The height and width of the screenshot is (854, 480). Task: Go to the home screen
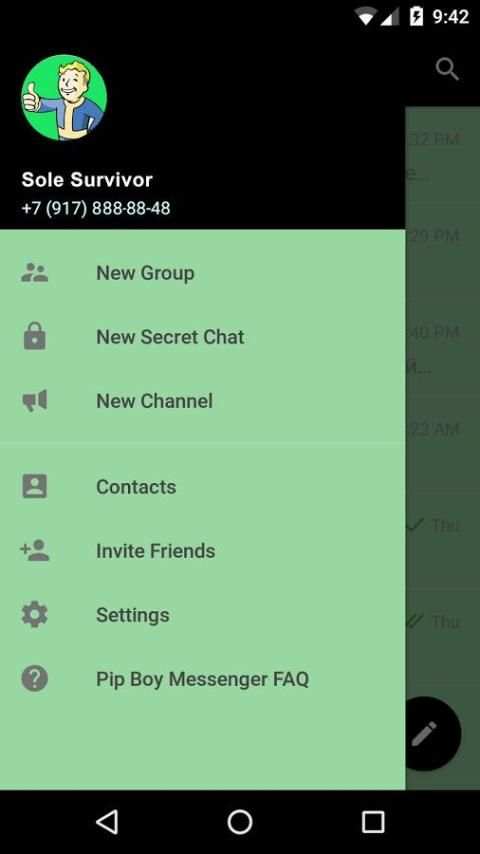pyautogui.click(x=240, y=821)
